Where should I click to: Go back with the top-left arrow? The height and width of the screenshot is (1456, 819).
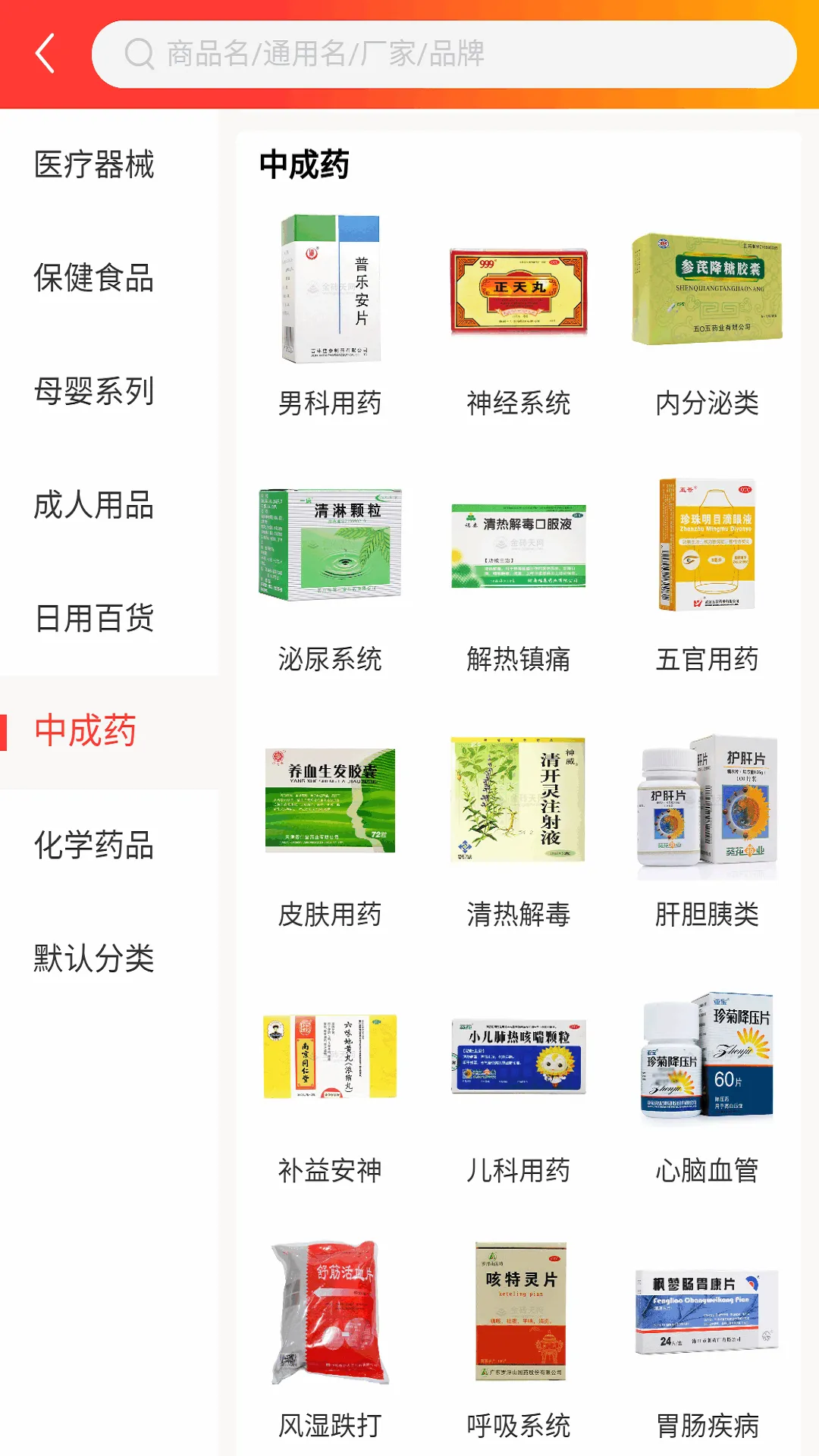pyautogui.click(x=45, y=54)
